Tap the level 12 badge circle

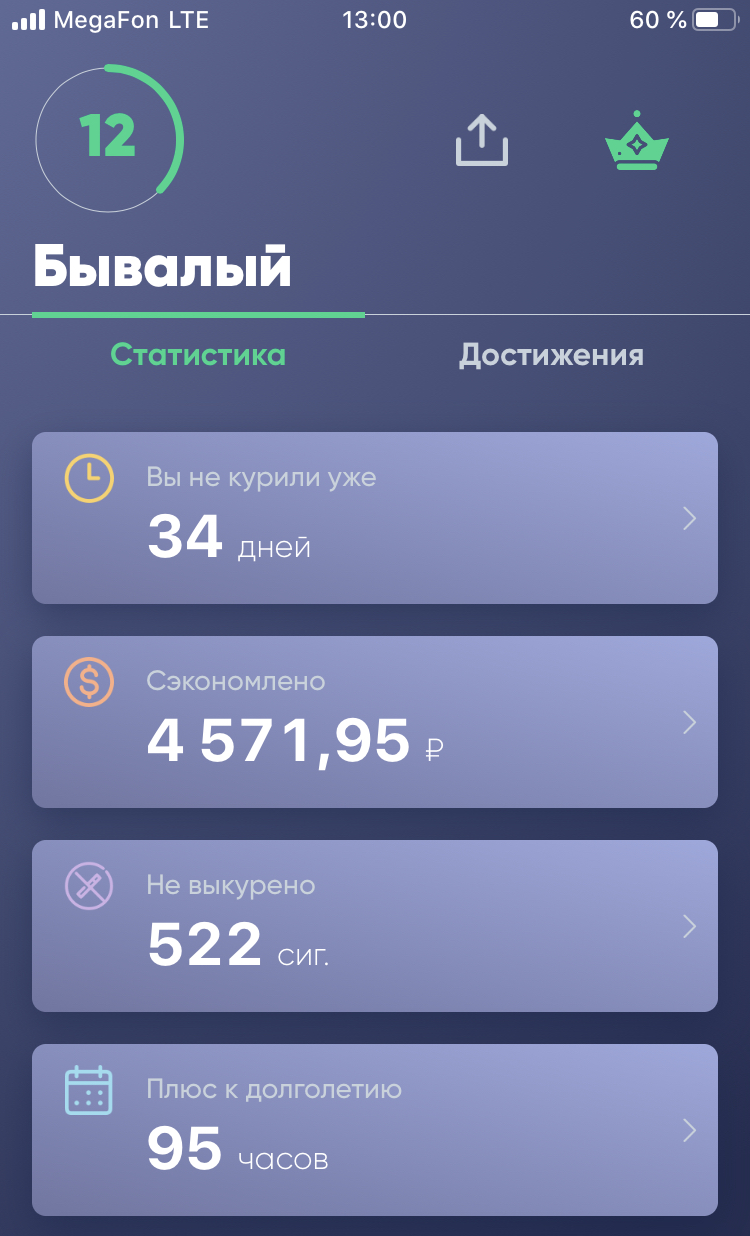point(109,138)
